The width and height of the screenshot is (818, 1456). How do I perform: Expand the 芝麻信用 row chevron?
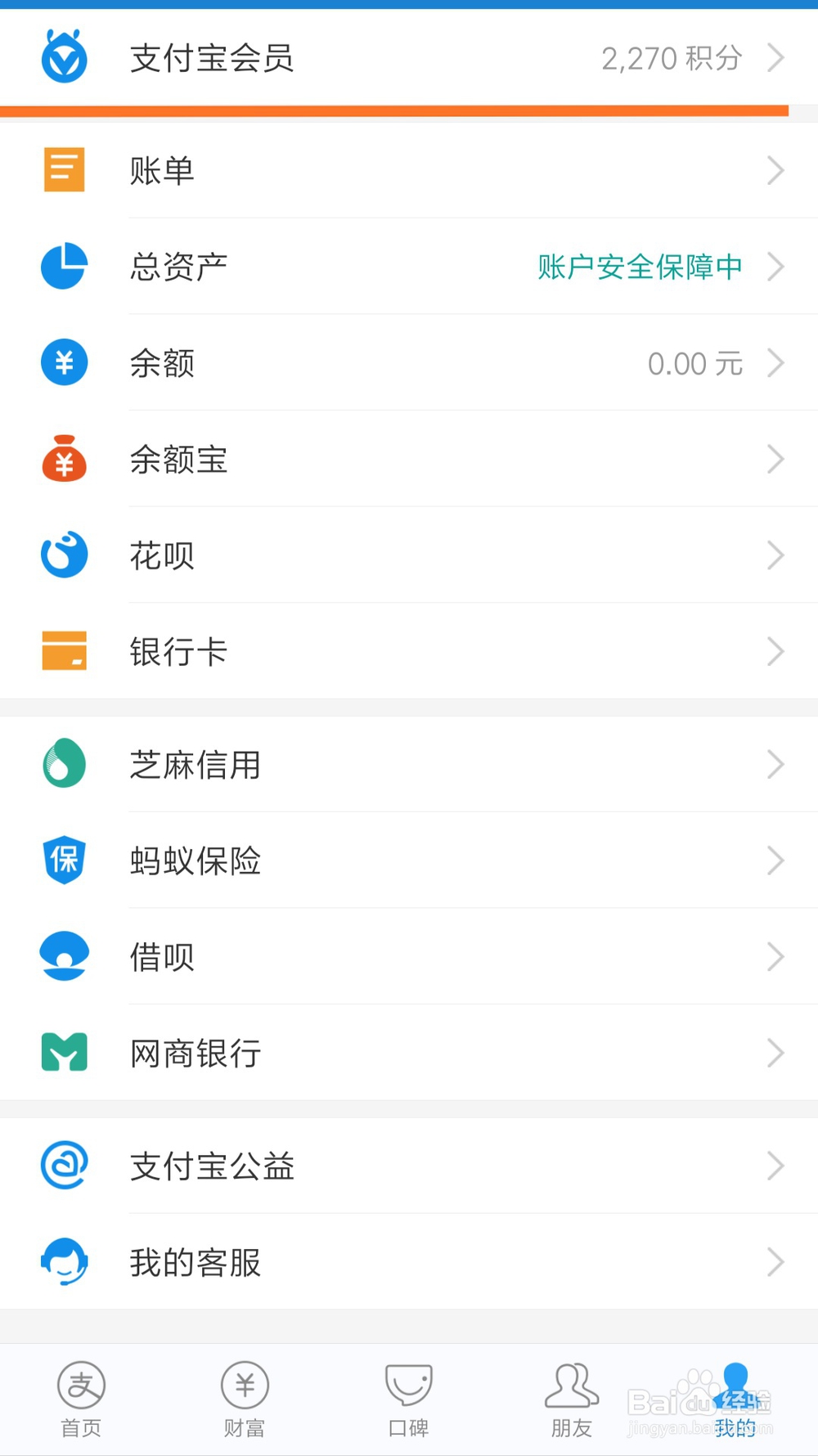pyautogui.click(x=775, y=764)
